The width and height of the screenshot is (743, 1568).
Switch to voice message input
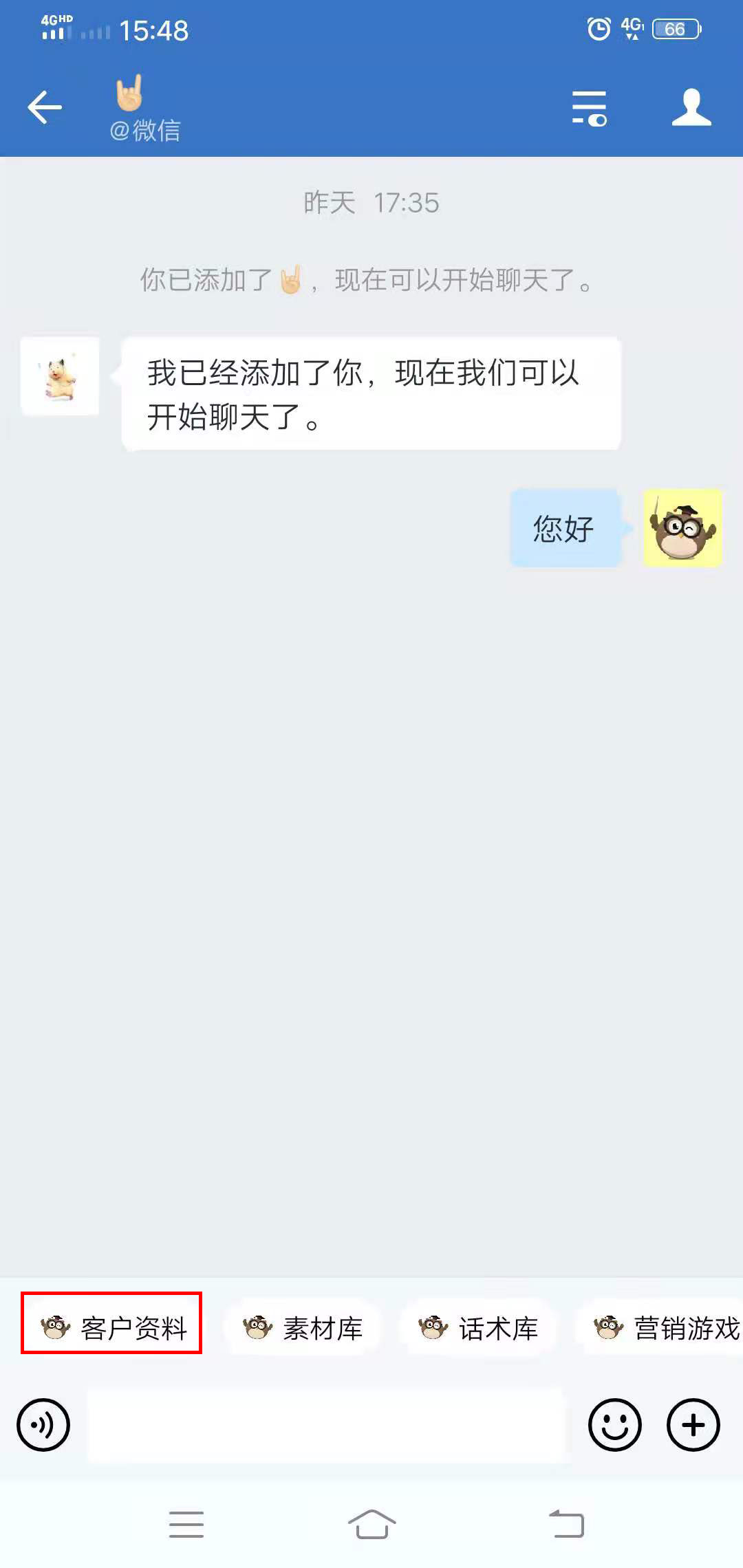pyautogui.click(x=43, y=1426)
